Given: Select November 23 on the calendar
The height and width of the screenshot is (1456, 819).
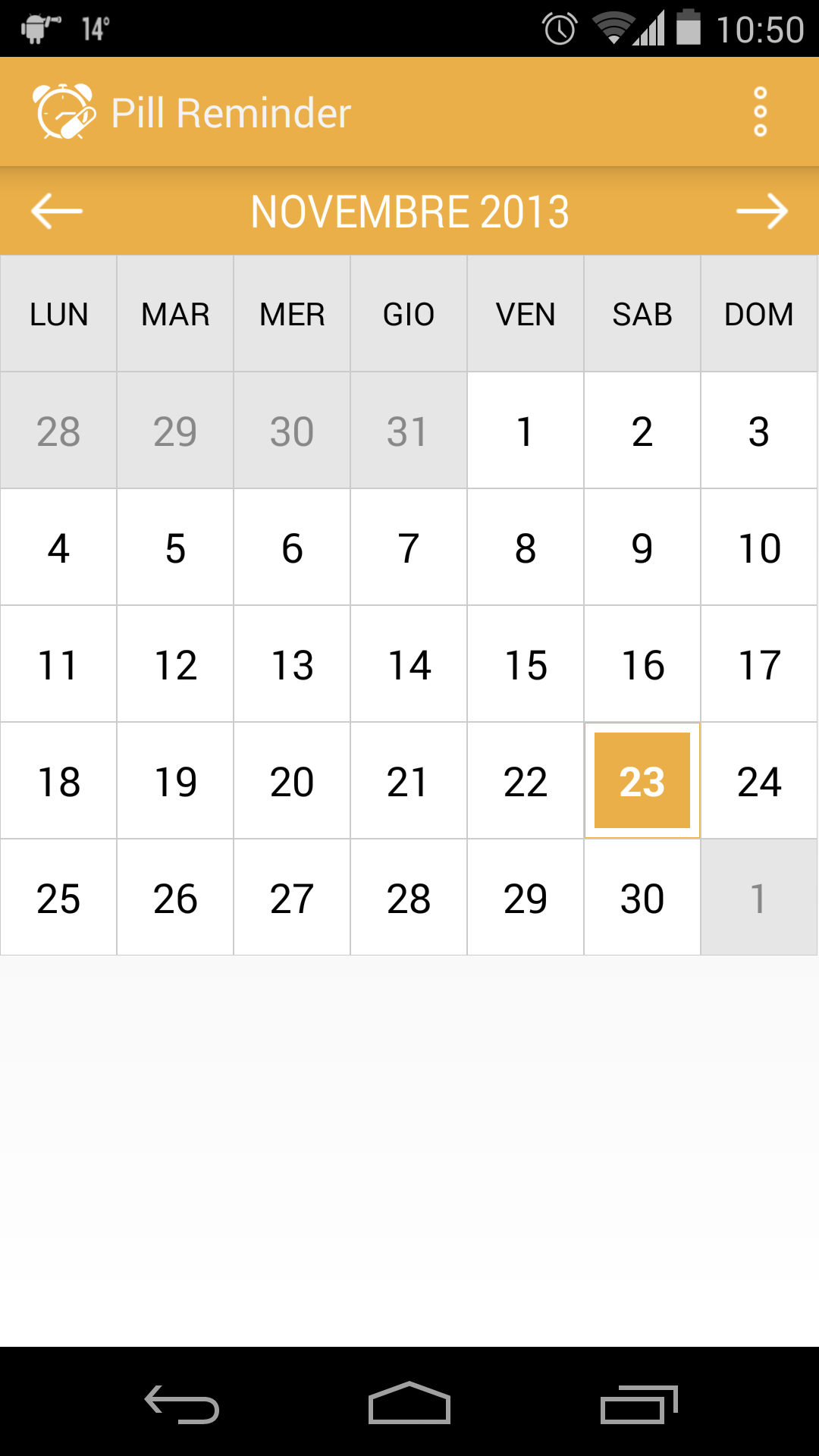Looking at the screenshot, I should click(642, 781).
